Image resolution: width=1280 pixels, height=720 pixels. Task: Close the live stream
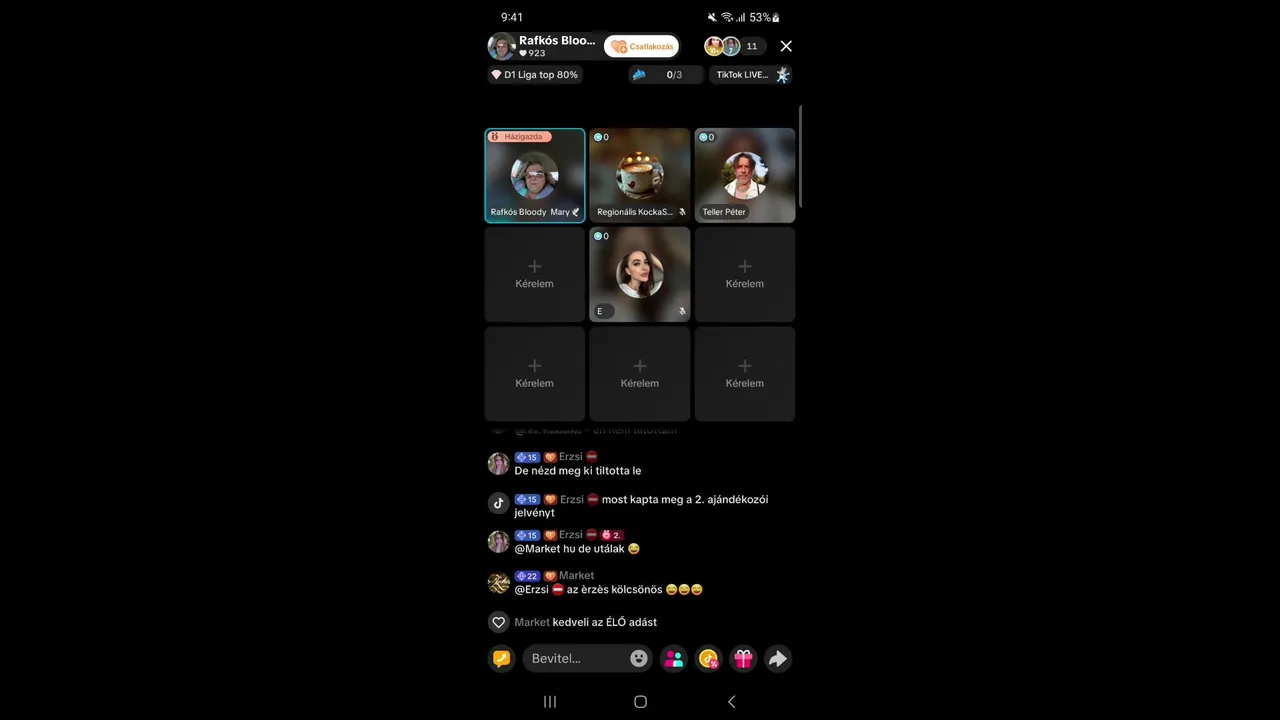(x=786, y=46)
